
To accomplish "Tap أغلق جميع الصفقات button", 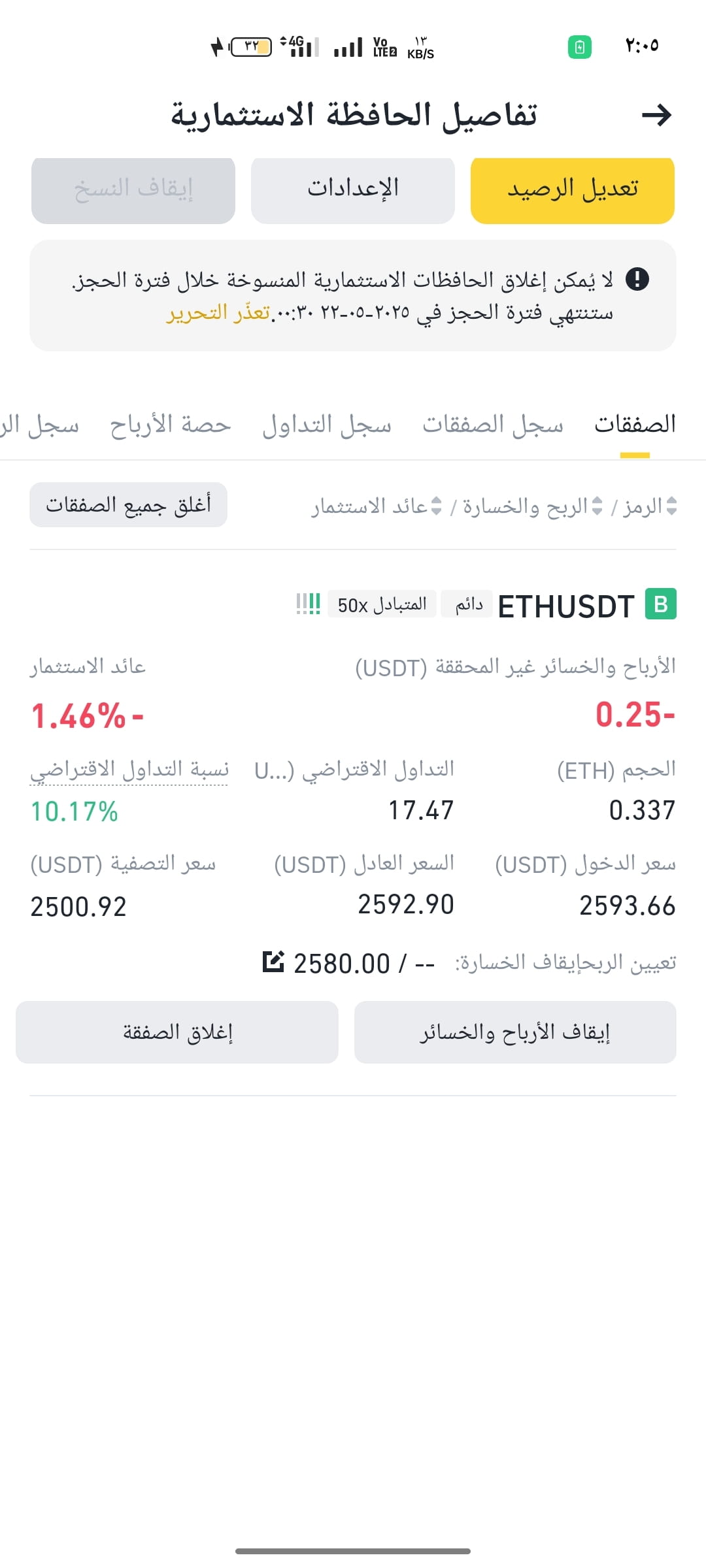I will pyautogui.click(x=128, y=505).
